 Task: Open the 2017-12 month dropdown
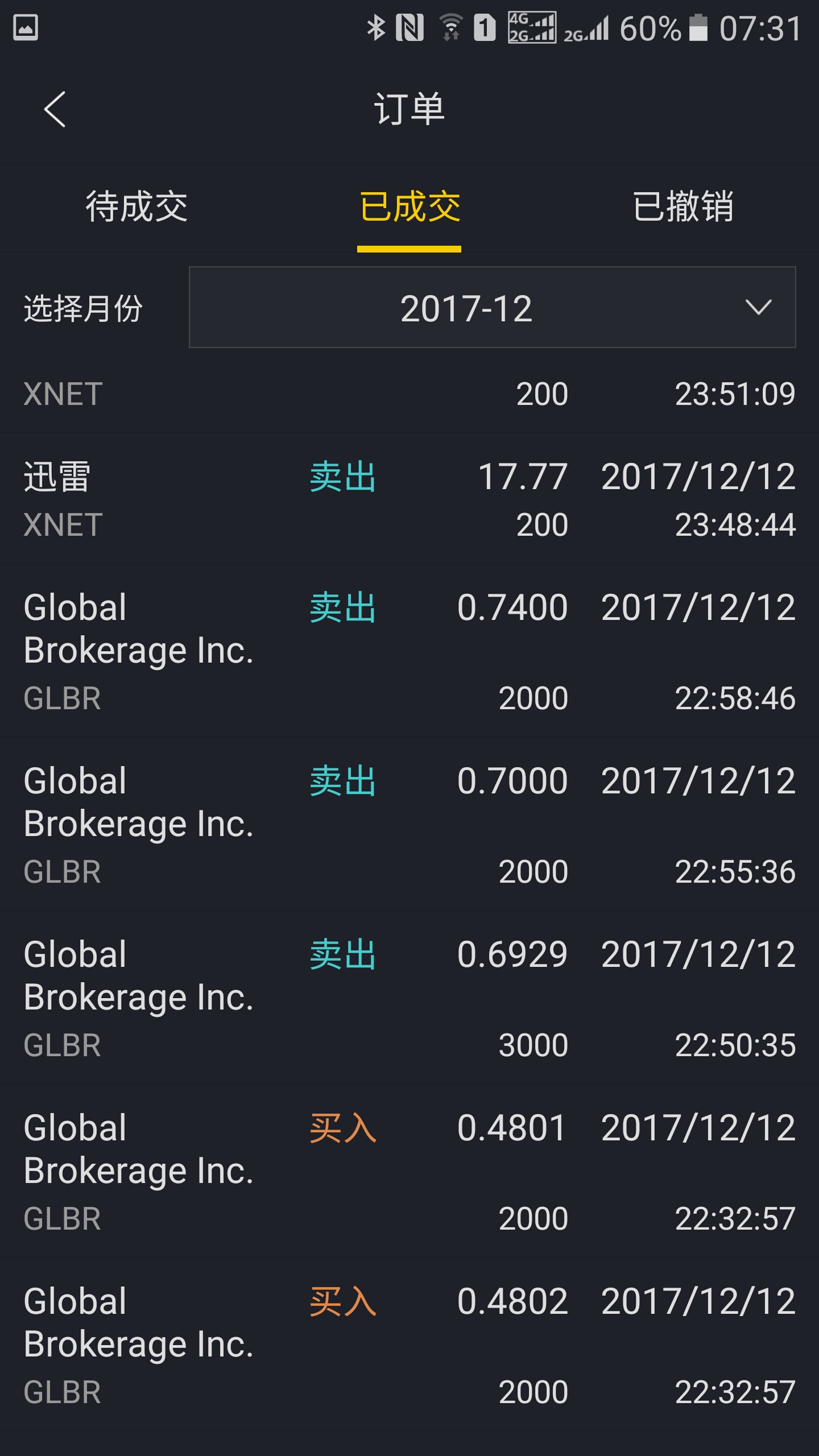click(492, 308)
